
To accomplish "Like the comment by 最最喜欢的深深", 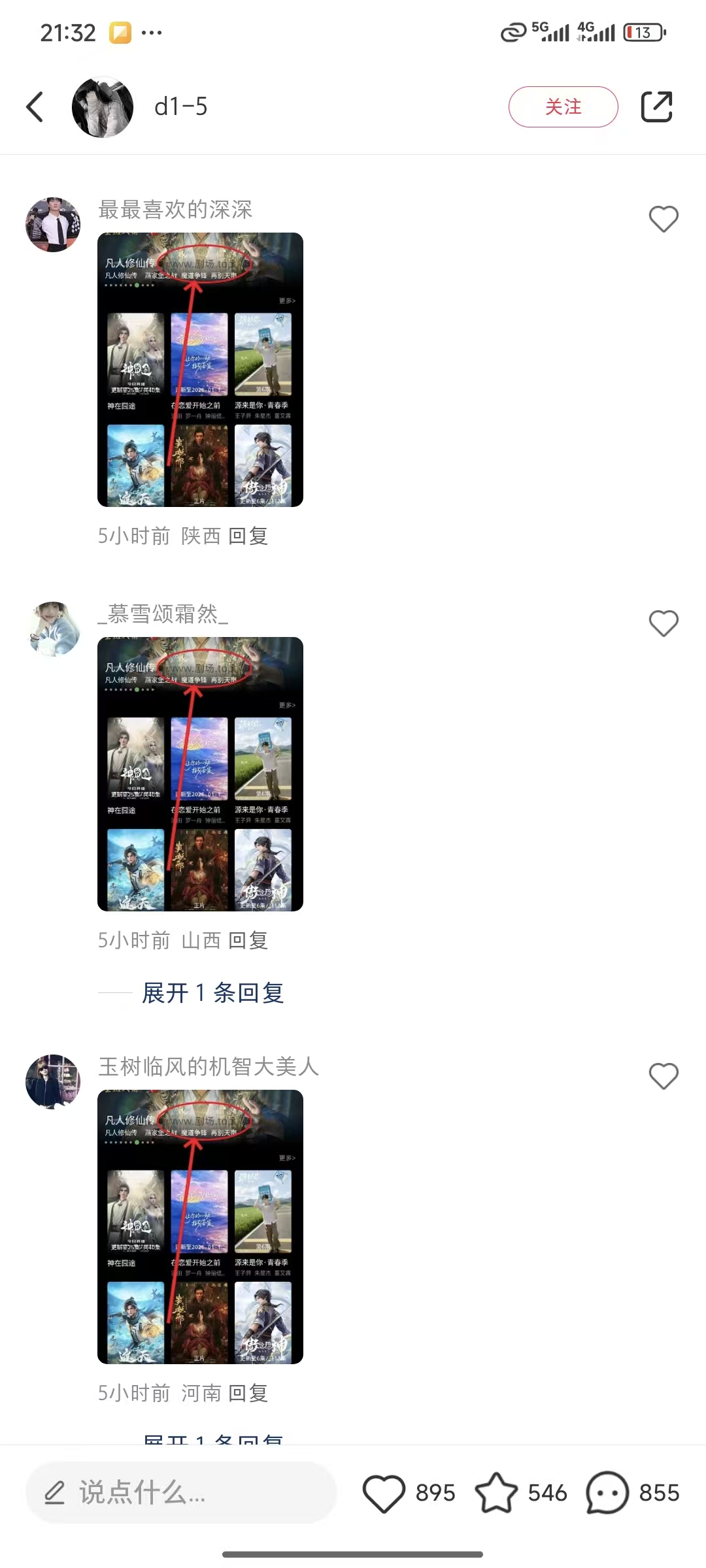I will 663,219.
